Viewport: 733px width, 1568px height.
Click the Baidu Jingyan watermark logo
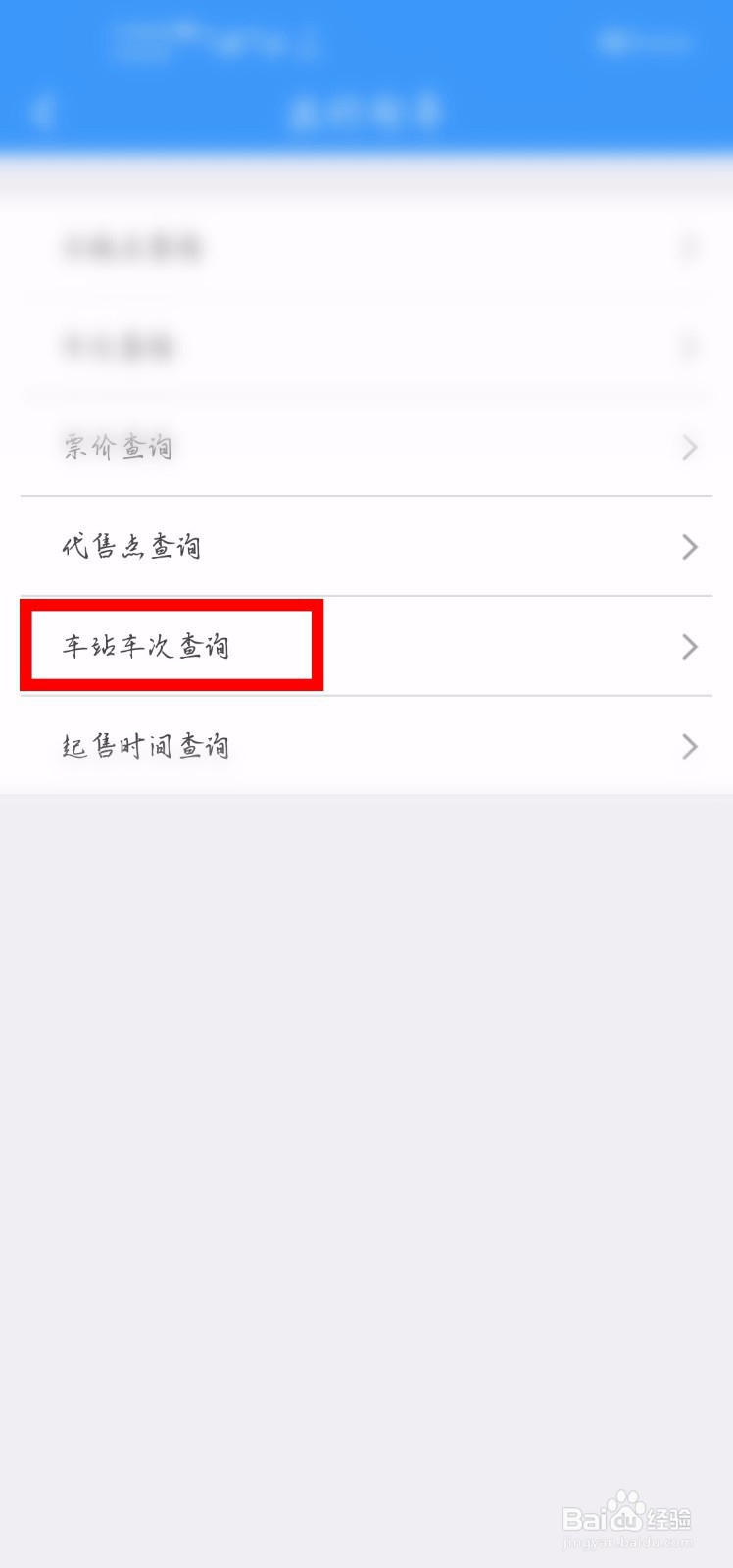(627, 1519)
